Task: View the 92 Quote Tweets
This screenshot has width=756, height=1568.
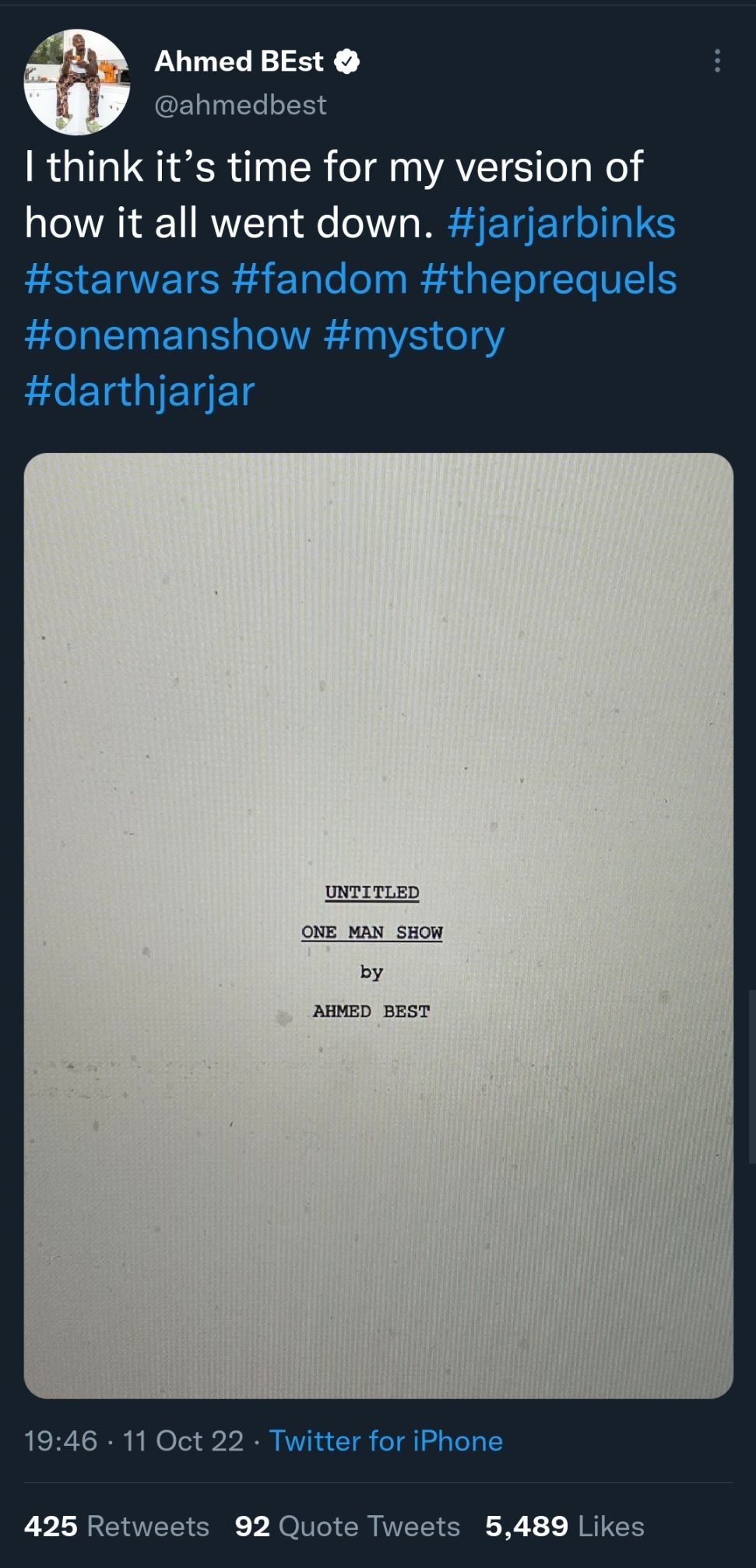Action: 347,1526
